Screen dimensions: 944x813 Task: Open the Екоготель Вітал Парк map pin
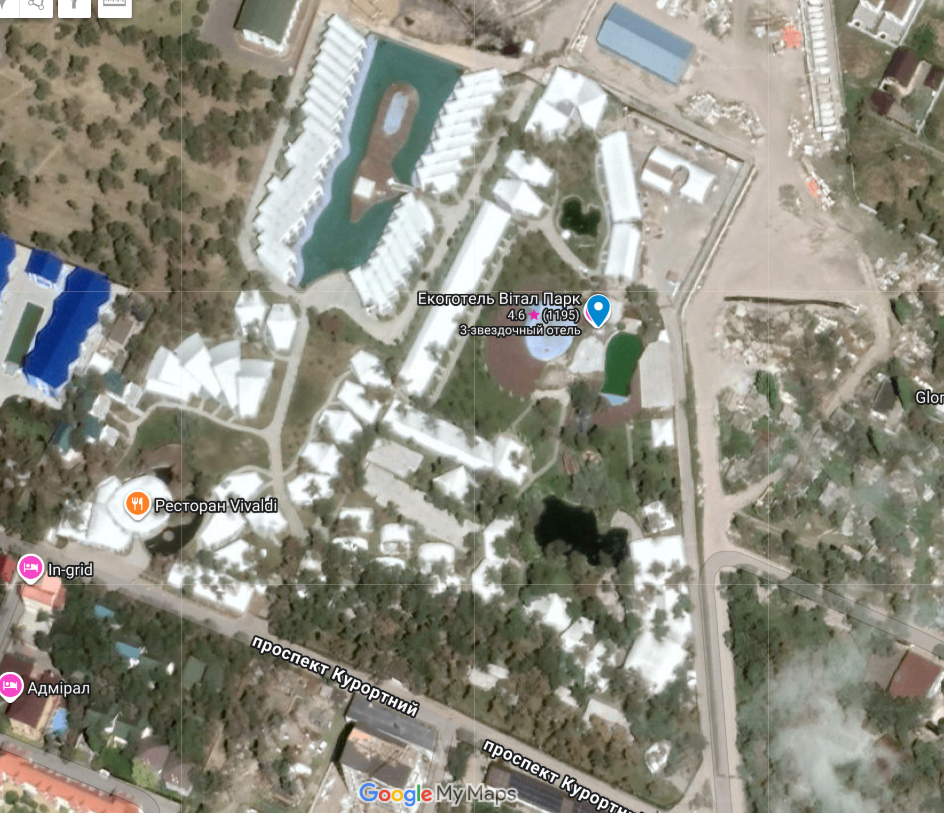coord(597,309)
